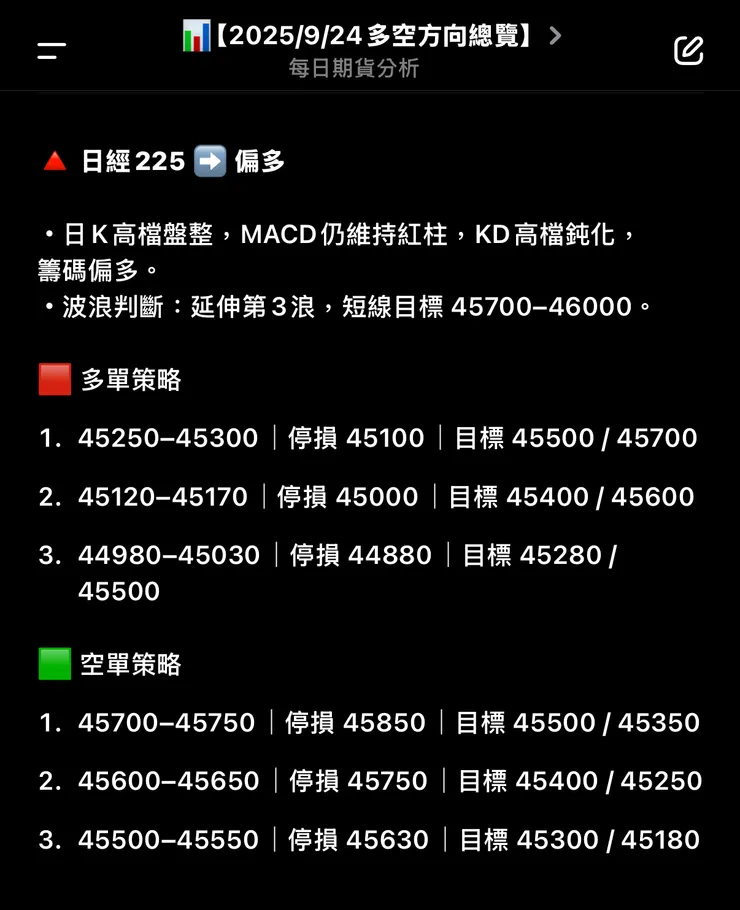Click the blue arrow icon before 偏多
Image resolution: width=740 pixels, height=910 pixels.
coord(211,159)
